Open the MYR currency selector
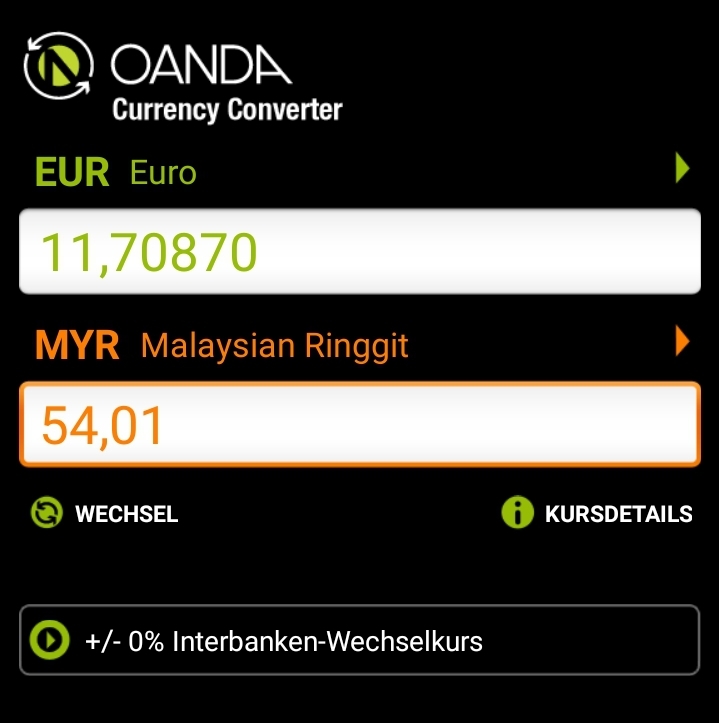 click(682, 343)
